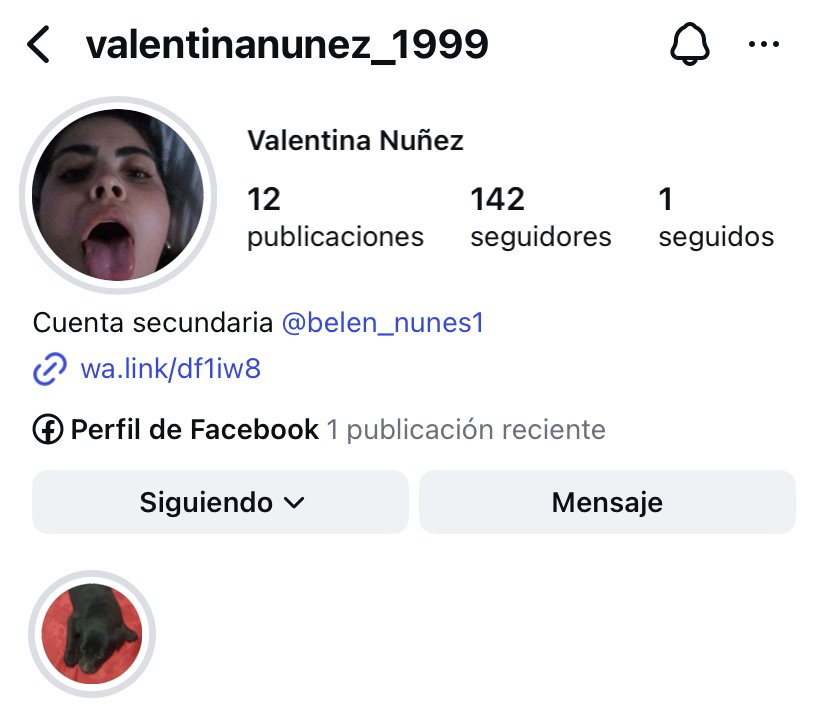Open the Perfil de Facebook link
This screenshot has width=828, height=718.
[195, 430]
